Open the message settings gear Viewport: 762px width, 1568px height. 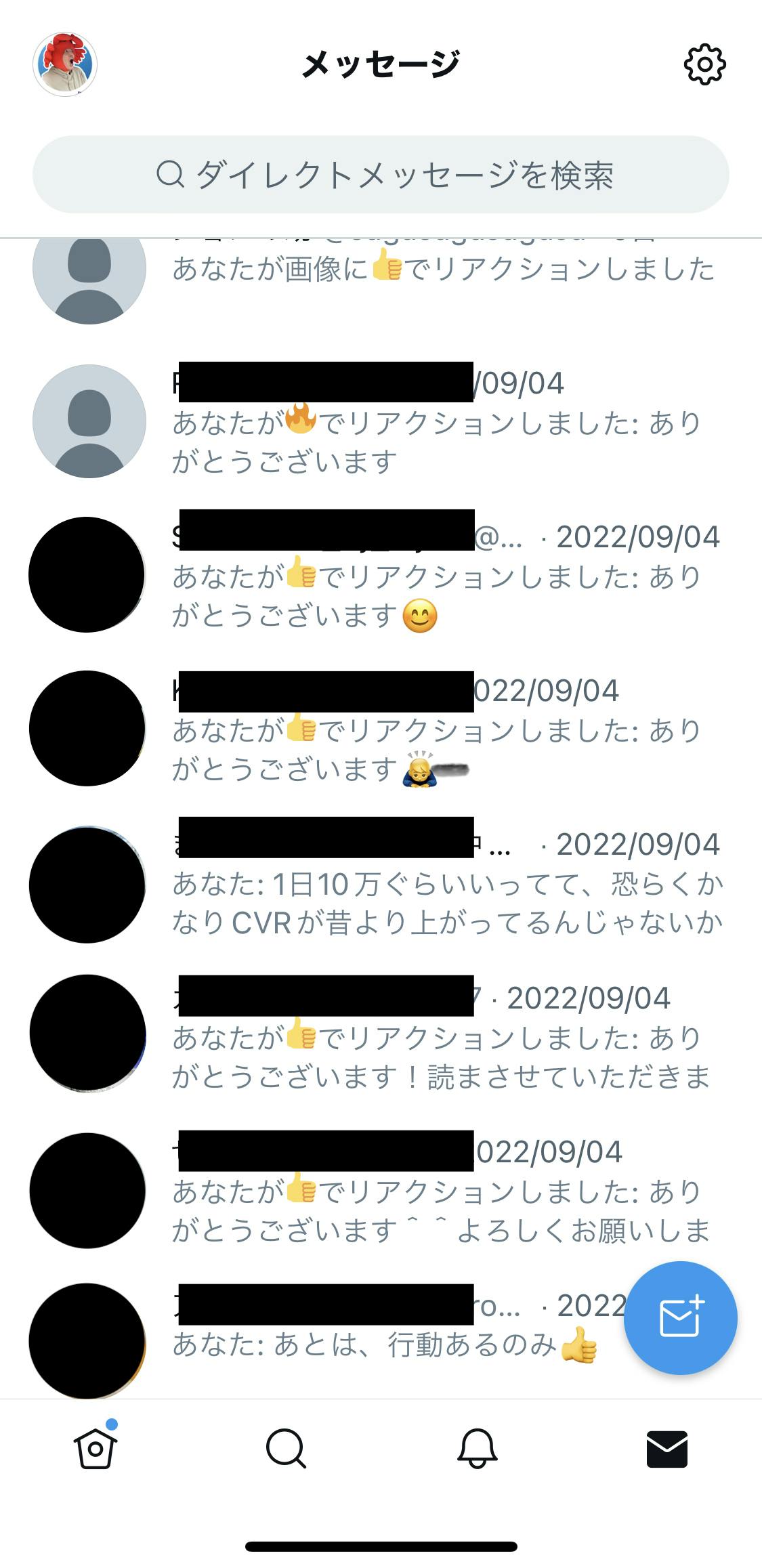click(x=704, y=64)
